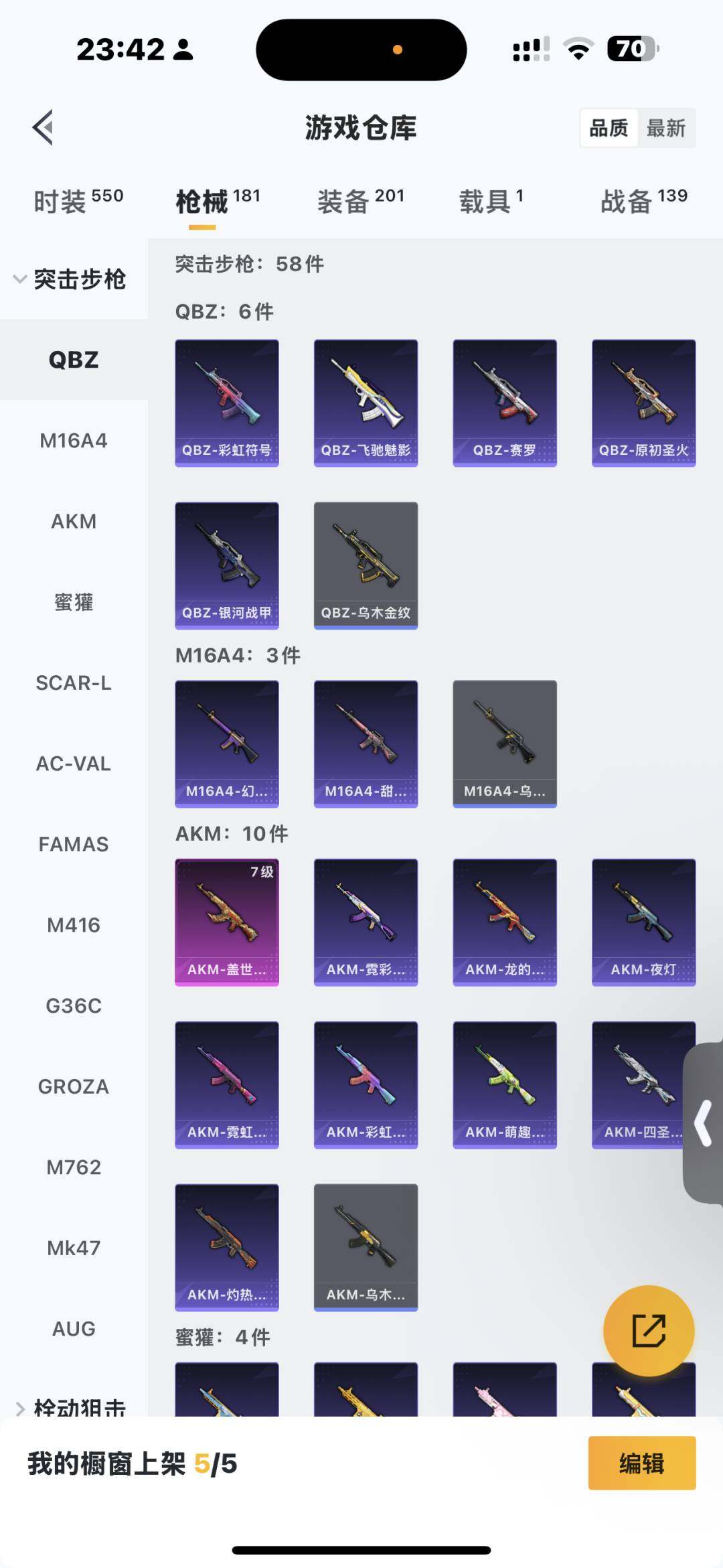Open the 7级 AKM-盖世 skin
Viewport: 723px width, 1568px height.
tap(227, 922)
